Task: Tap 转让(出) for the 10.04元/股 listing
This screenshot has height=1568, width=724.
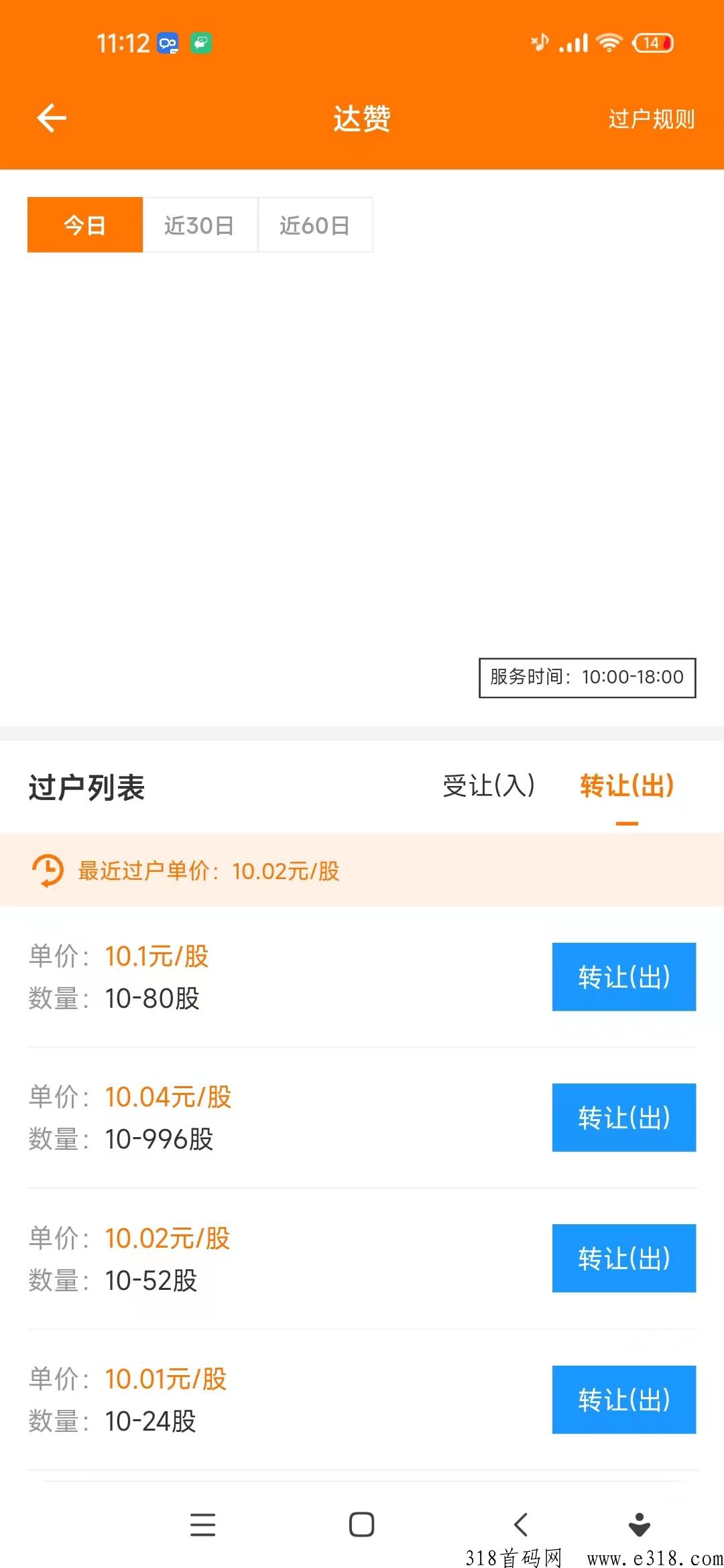Action: pos(623,1118)
